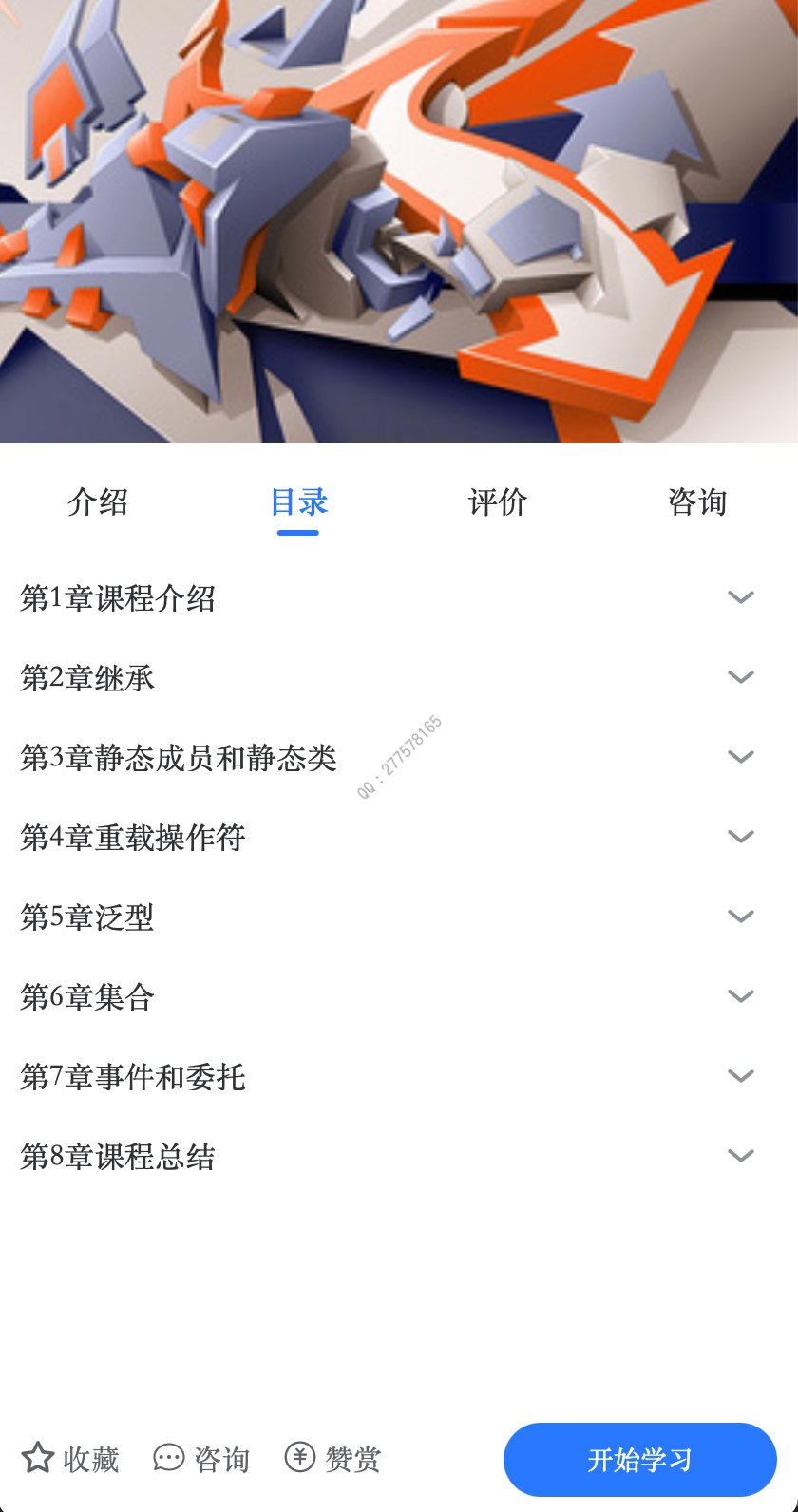This screenshot has width=798, height=1512.
Task: Expand 第4章重载操作符
Action: [x=740, y=837]
